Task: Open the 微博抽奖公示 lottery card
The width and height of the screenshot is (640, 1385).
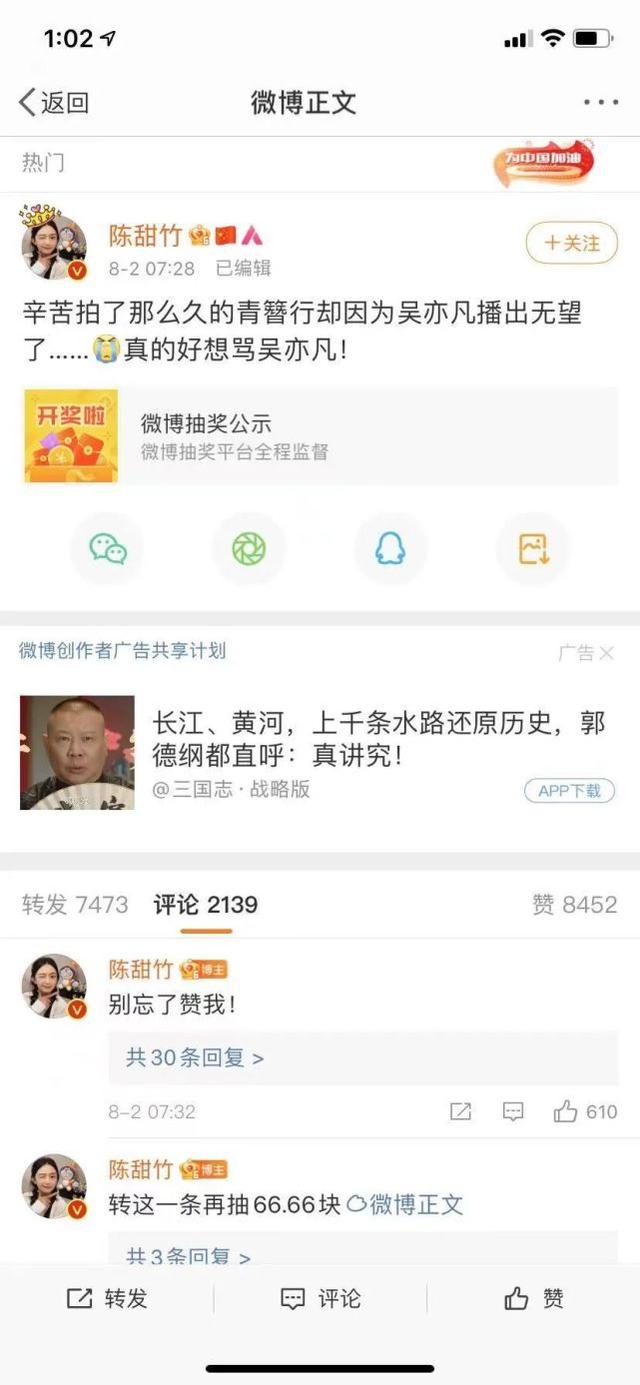Action: click(320, 437)
